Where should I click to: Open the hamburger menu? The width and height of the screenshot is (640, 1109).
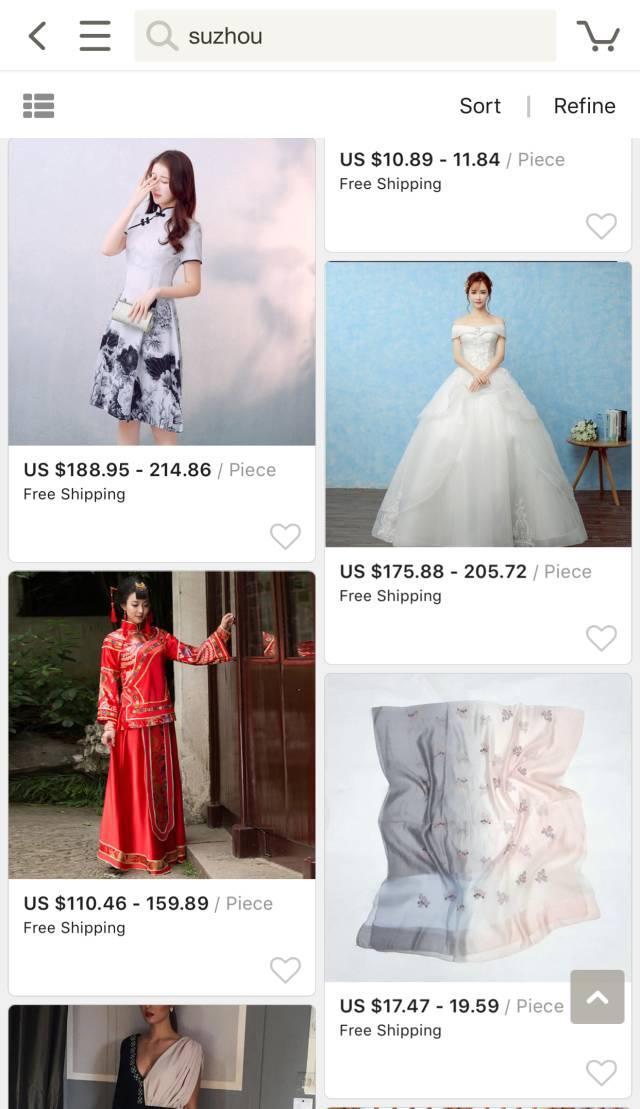point(95,36)
